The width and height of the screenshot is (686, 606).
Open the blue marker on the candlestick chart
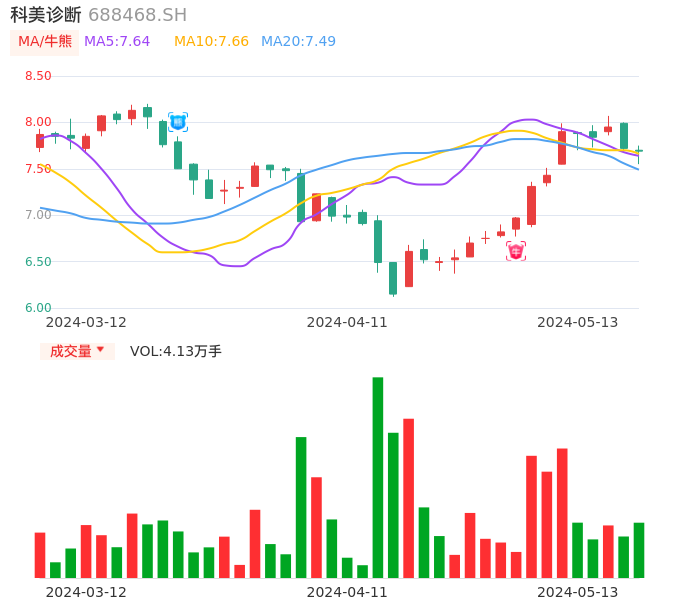(178, 122)
